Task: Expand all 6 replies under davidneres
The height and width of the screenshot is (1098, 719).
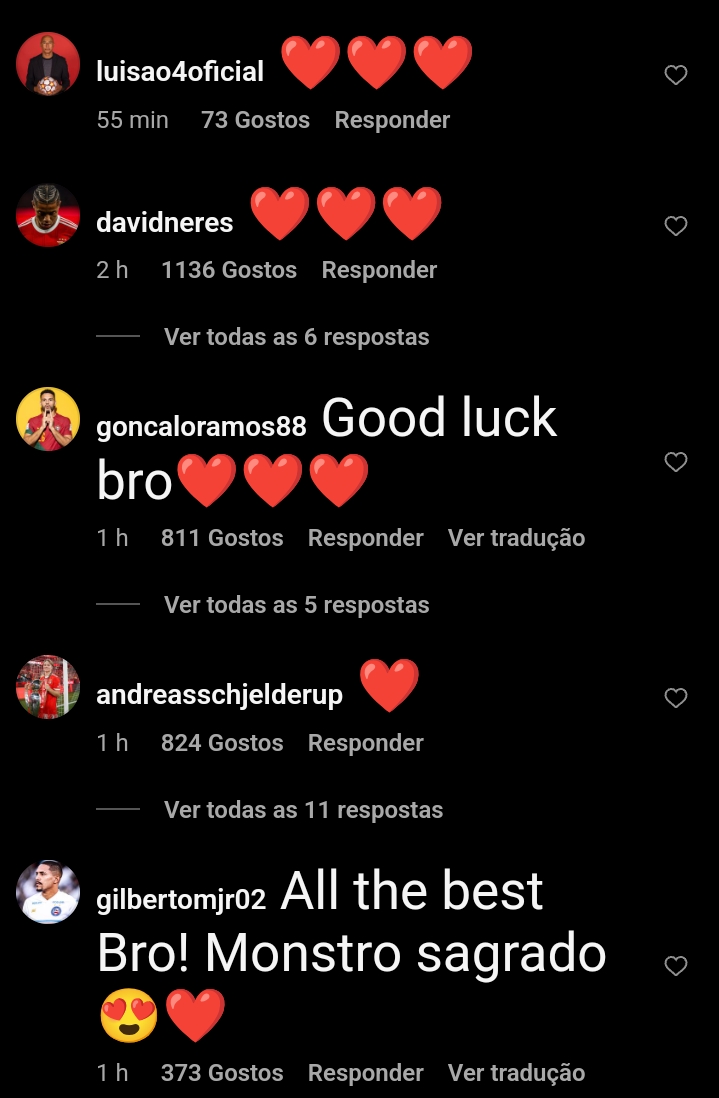Action: click(x=296, y=337)
